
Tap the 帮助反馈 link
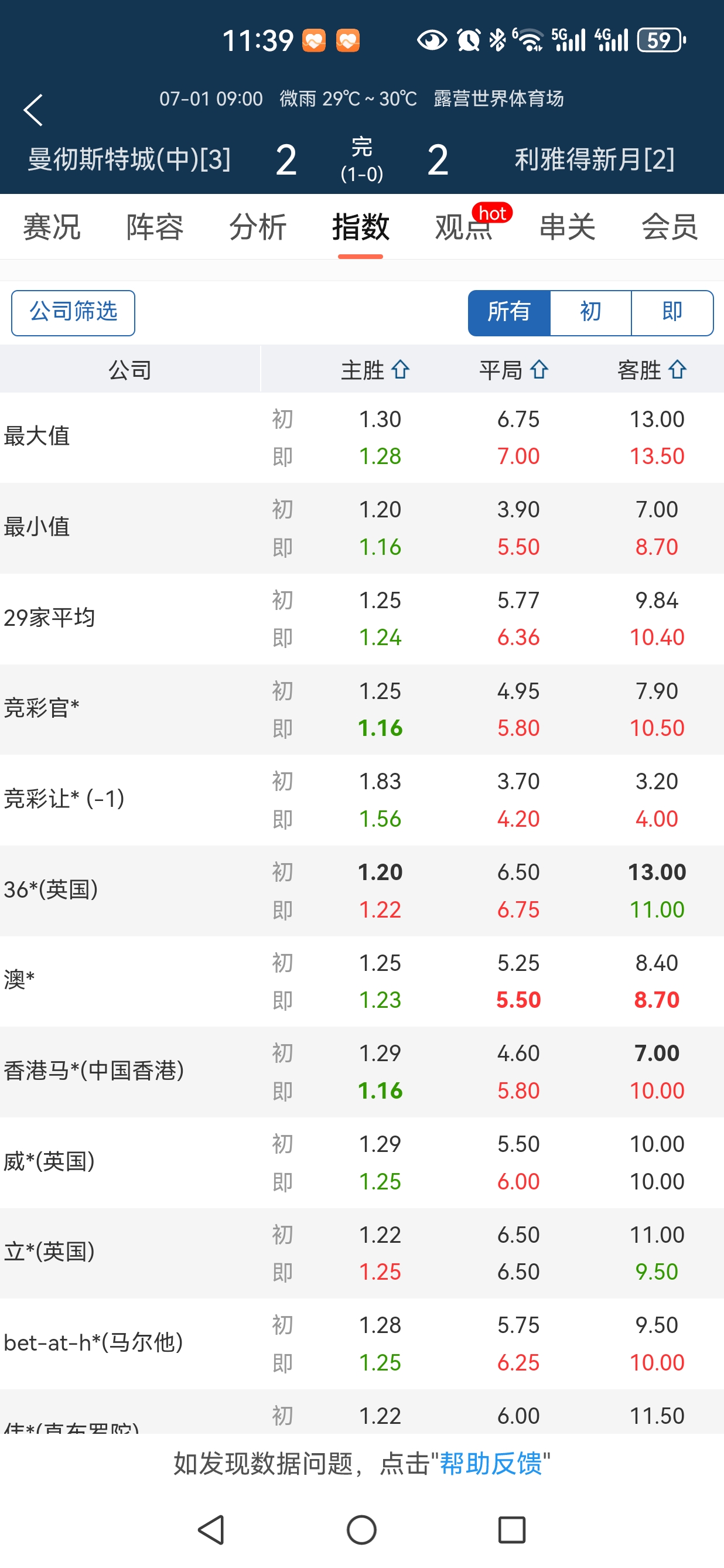(490, 1463)
